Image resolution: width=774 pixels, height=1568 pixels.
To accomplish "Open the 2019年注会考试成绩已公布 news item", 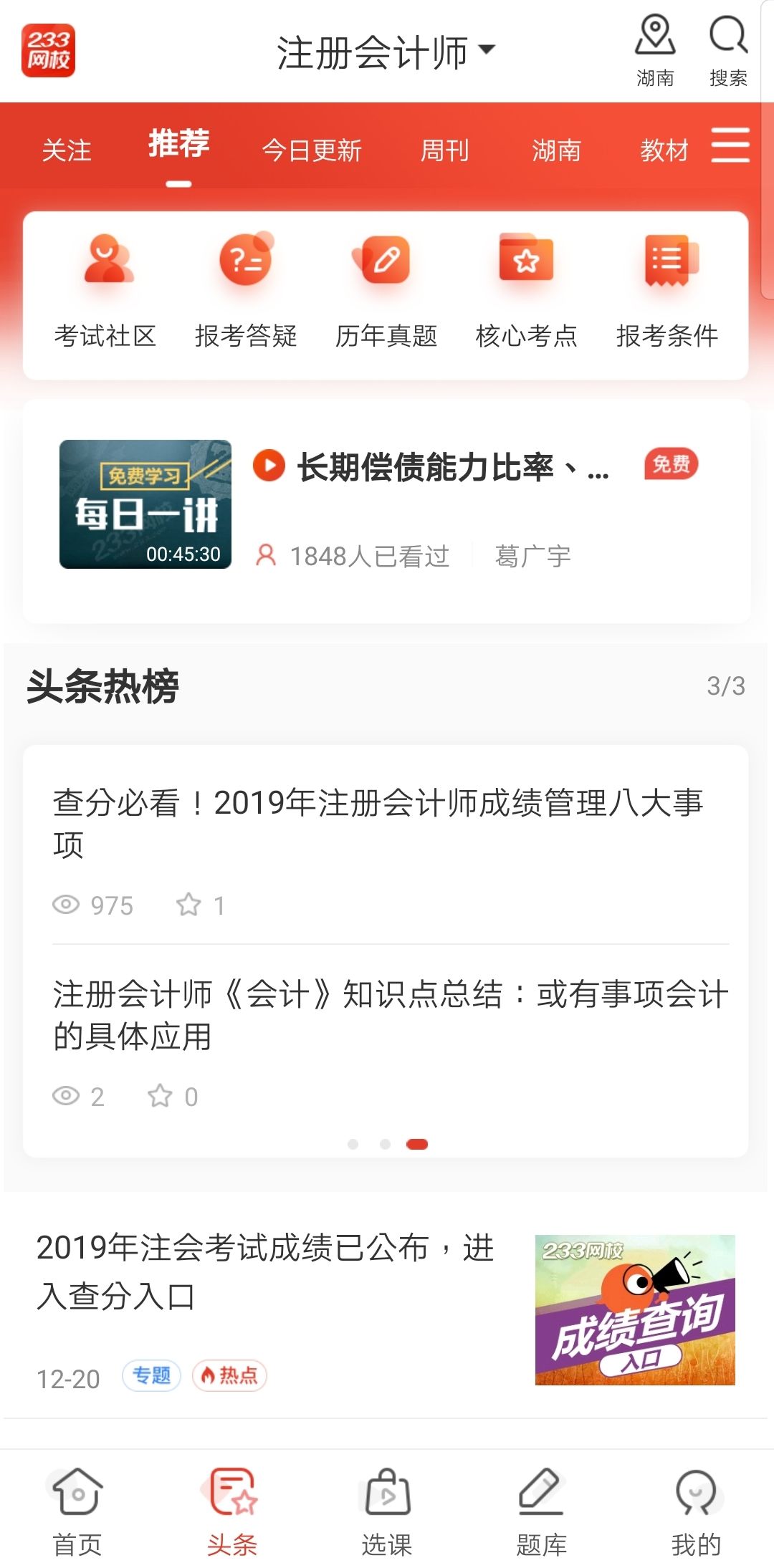I will point(265,1271).
